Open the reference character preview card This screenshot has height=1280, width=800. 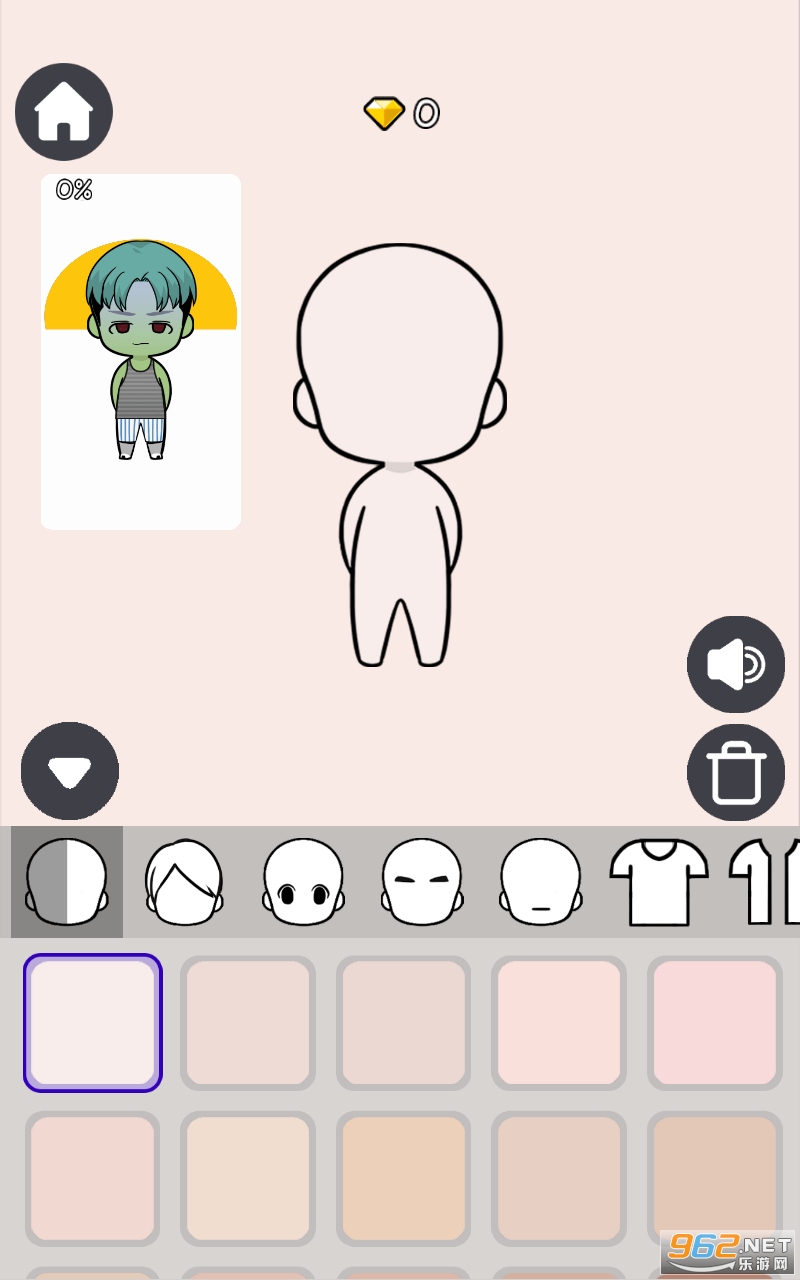pos(141,352)
